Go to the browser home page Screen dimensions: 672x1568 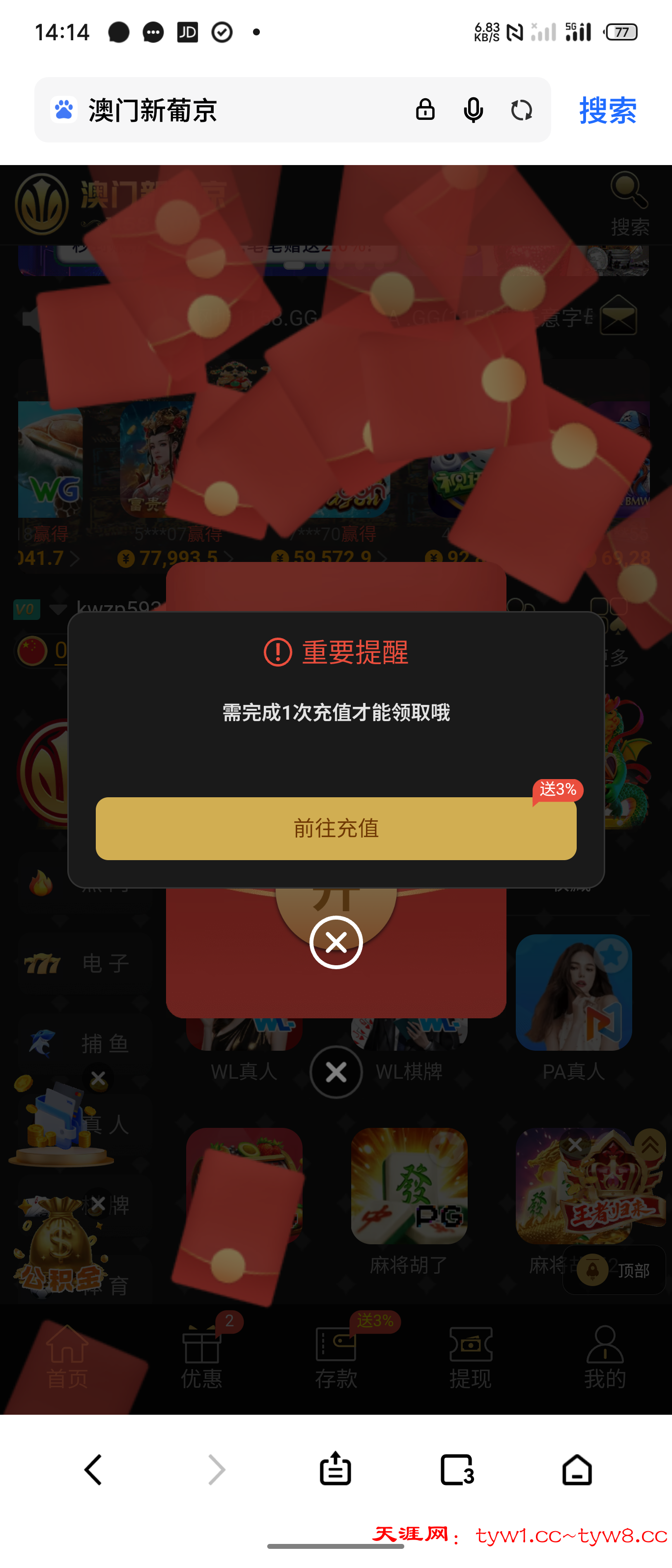pyautogui.click(x=576, y=1470)
